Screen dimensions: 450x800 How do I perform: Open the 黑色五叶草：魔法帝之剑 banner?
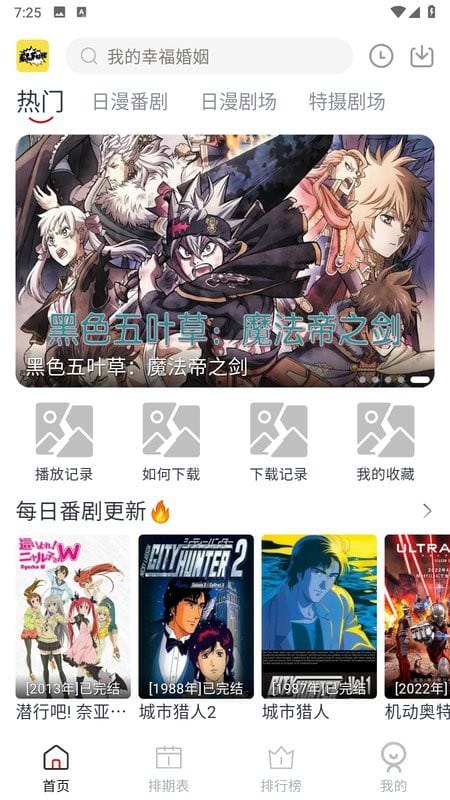225,261
